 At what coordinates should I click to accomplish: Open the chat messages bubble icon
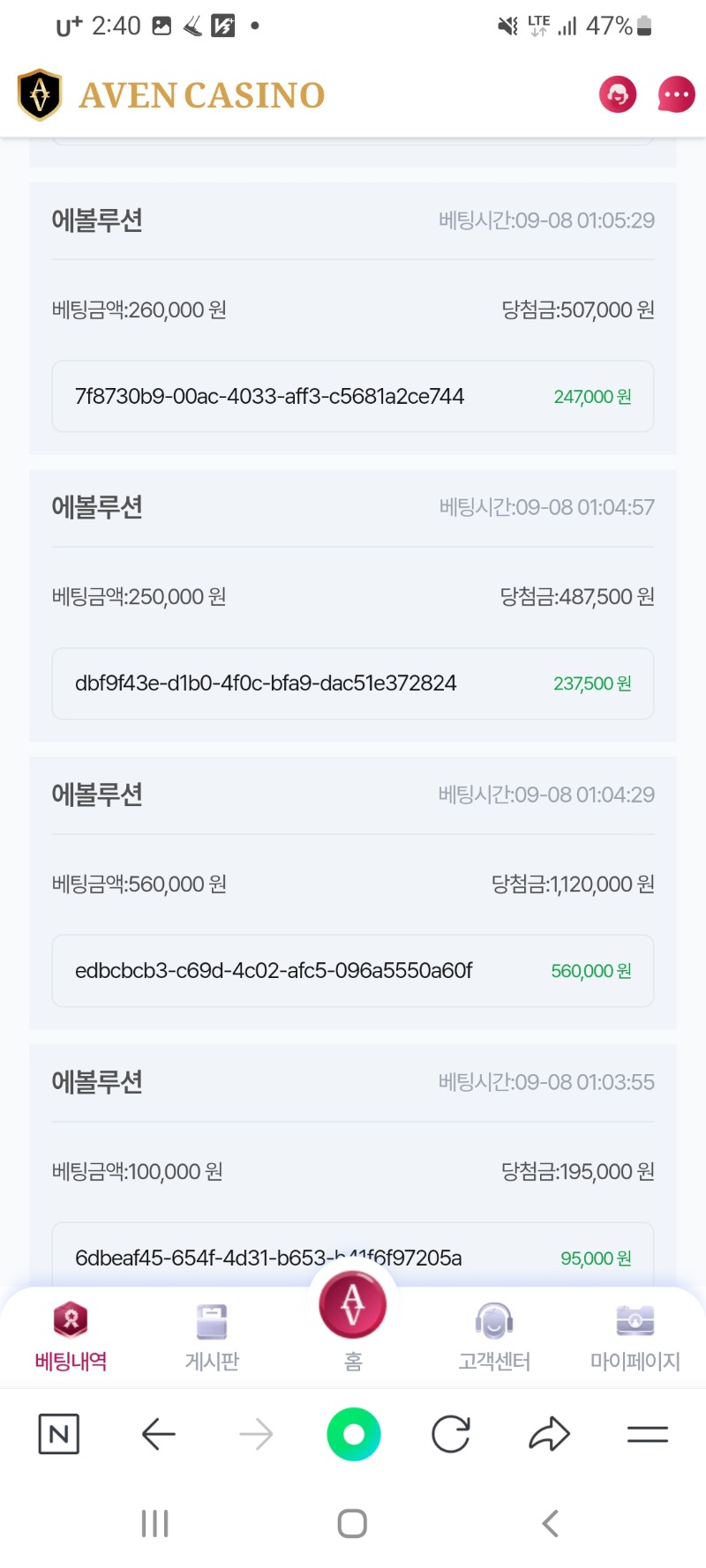click(677, 94)
